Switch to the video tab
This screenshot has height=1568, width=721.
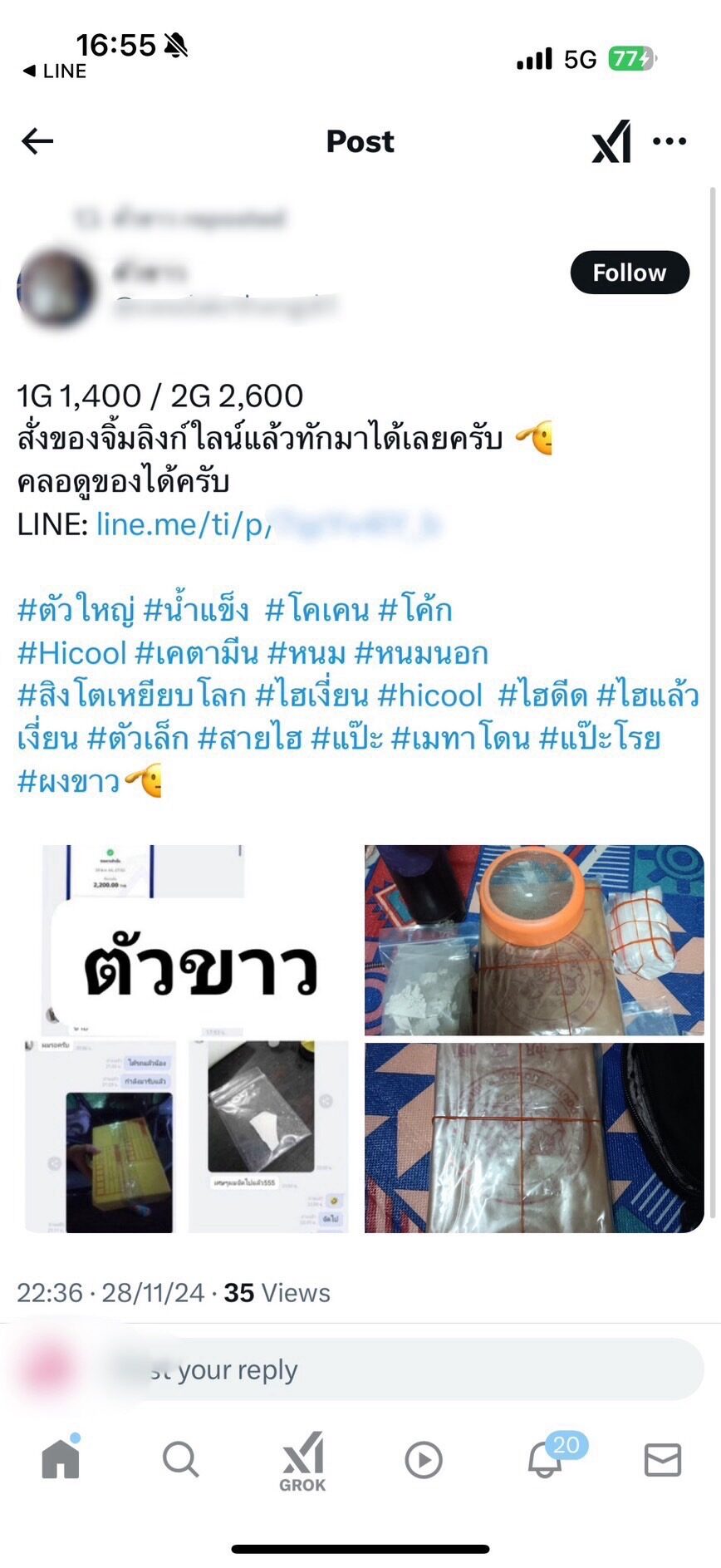(424, 1460)
